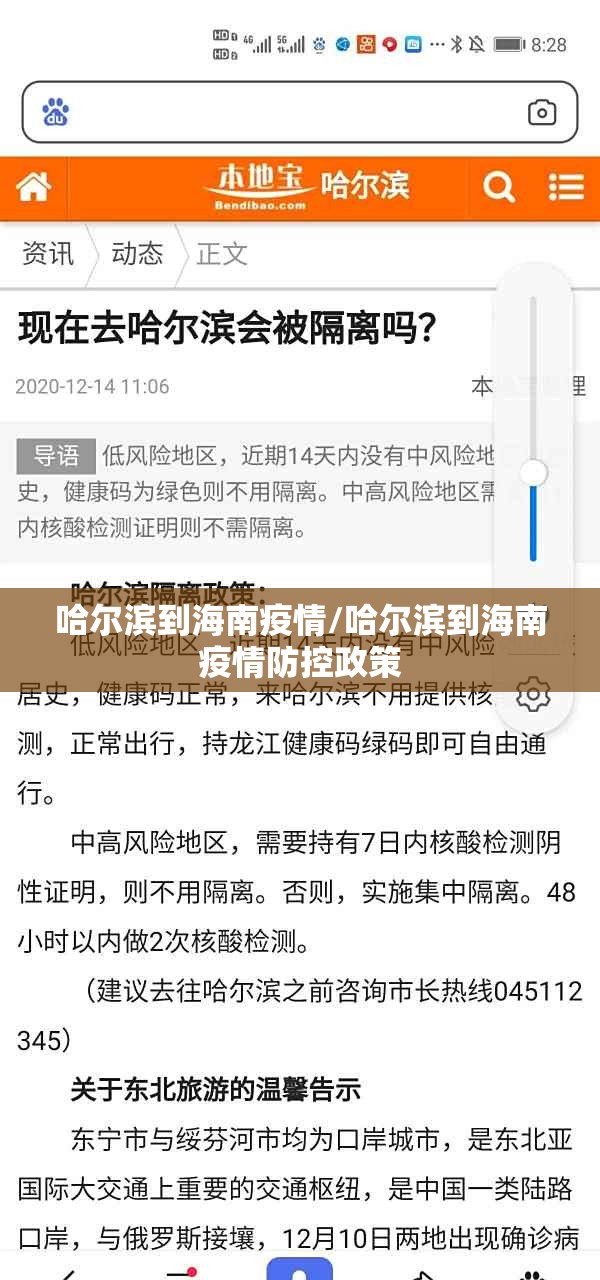This screenshot has width=600, height=1280.
Task: Tap the browser address bar
Action: 290,112
